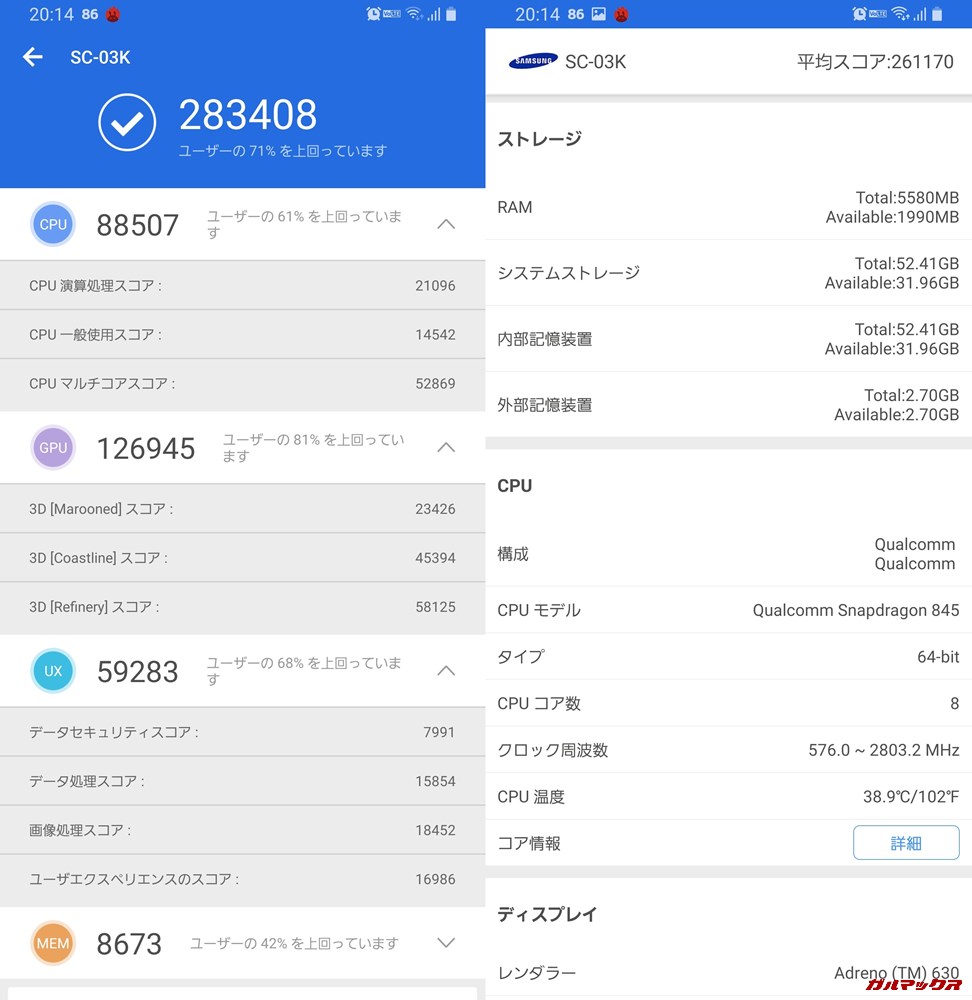Tap the MEM score badge icon
Viewport: 972px width, 1000px height.
pyautogui.click(x=53, y=942)
